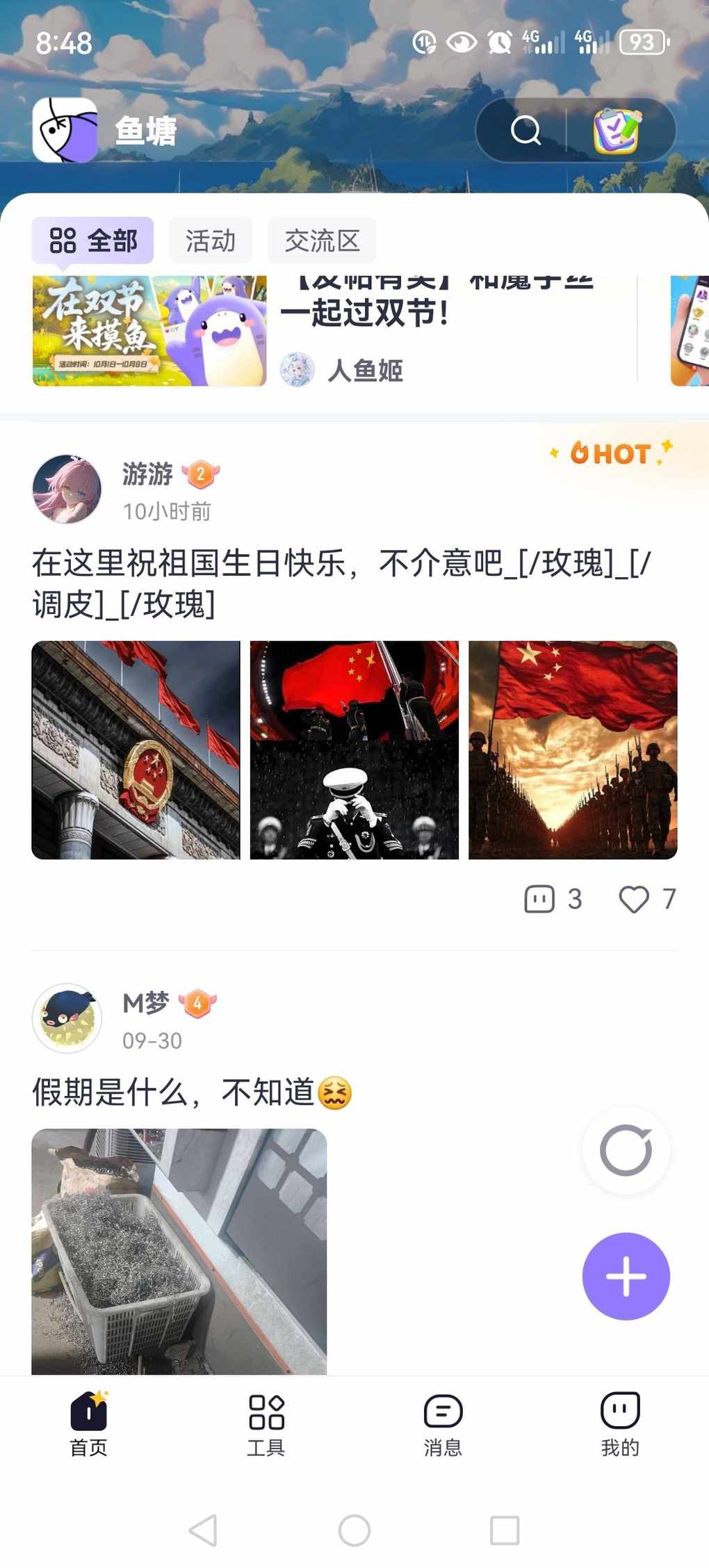Switch to the 交流区 tab

coord(322,241)
